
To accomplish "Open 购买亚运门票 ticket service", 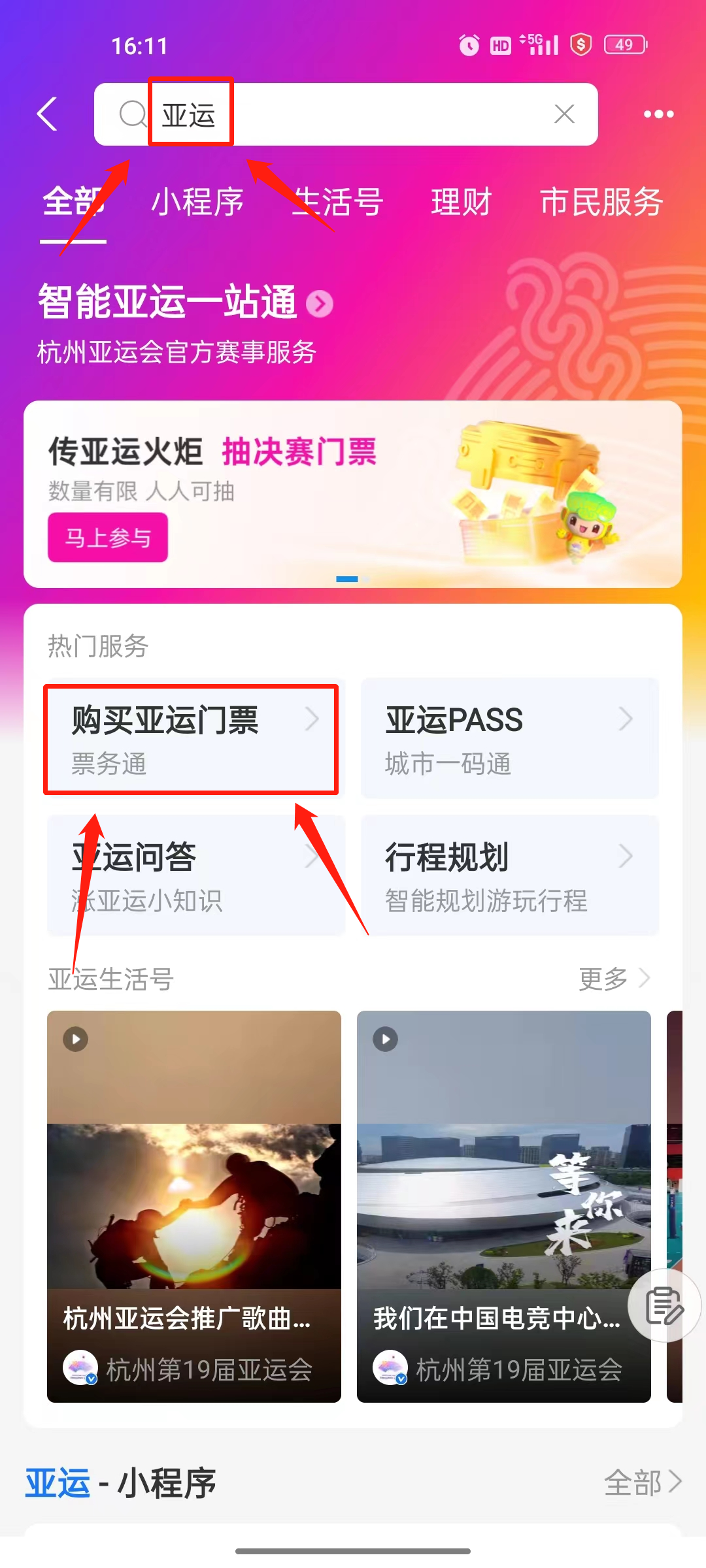I will pyautogui.click(x=191, y=739).
